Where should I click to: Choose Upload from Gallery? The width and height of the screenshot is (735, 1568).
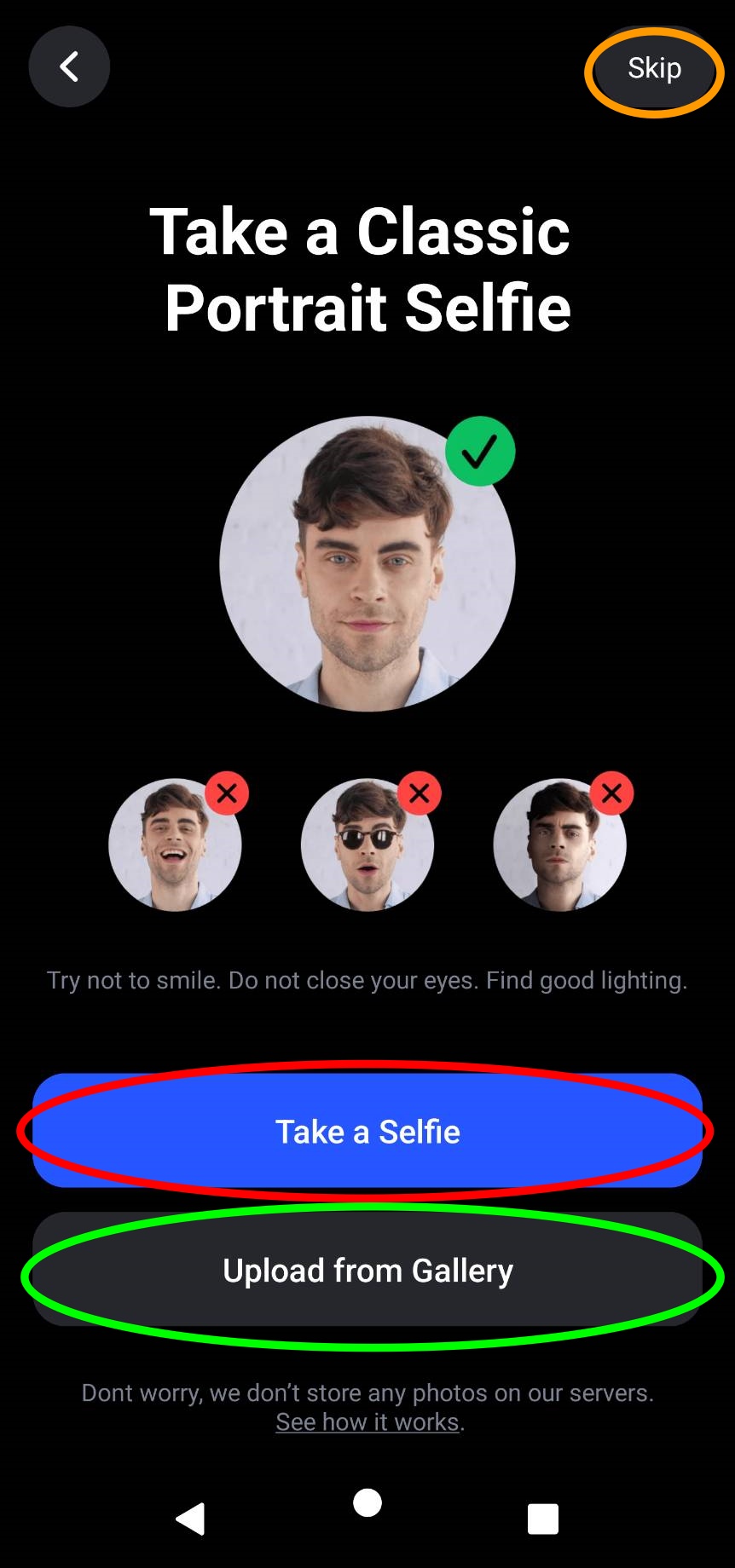point(367,1270)
